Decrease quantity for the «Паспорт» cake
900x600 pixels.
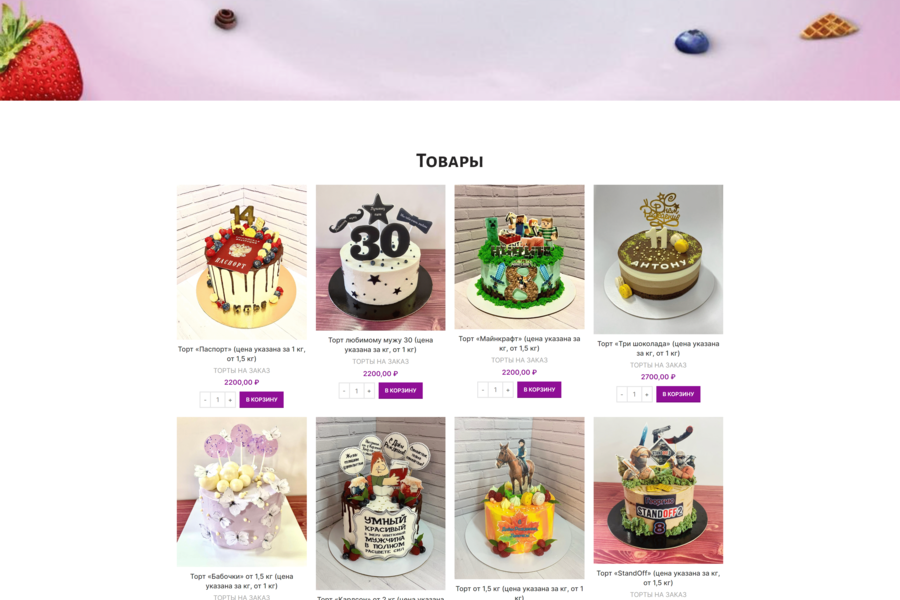click(205, 400)
